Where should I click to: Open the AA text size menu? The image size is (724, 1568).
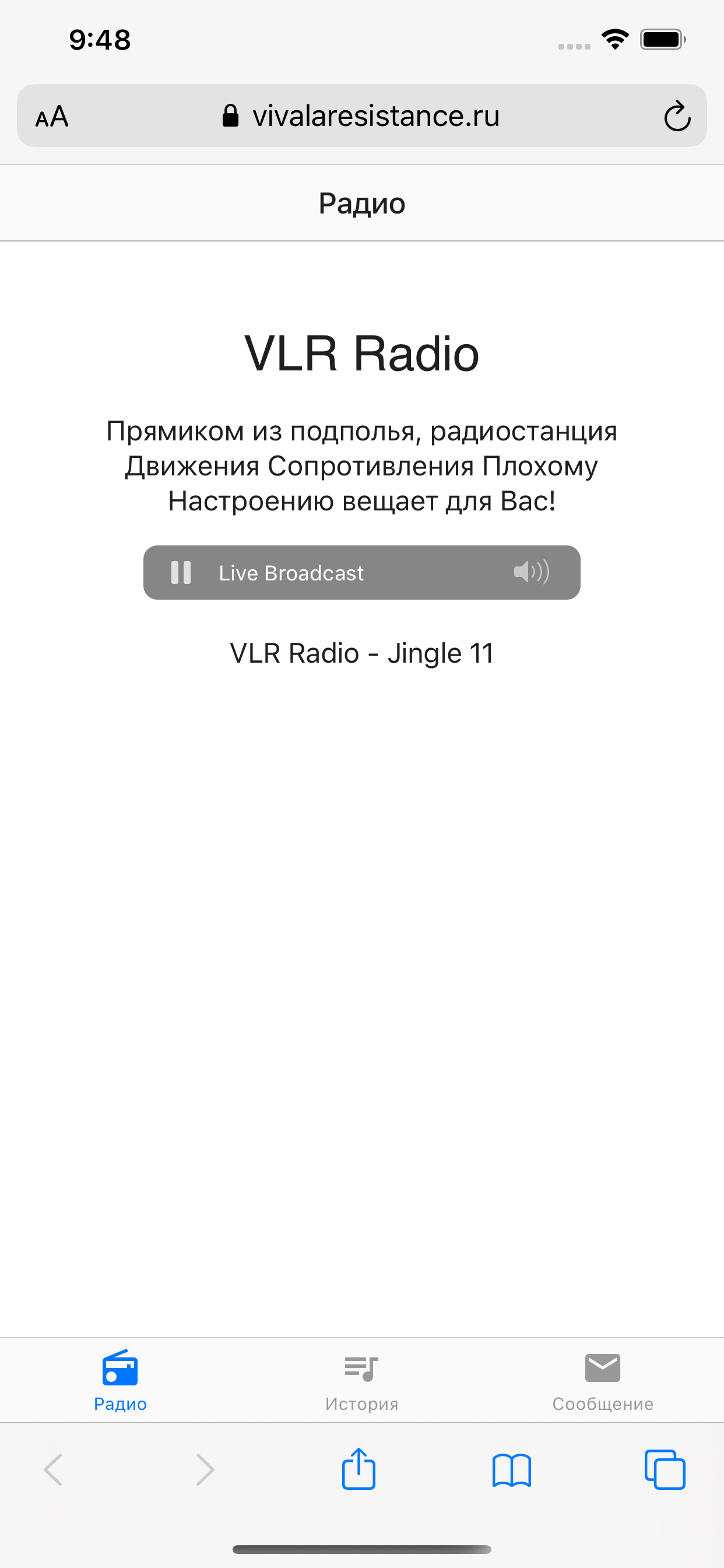pos(52,116)
